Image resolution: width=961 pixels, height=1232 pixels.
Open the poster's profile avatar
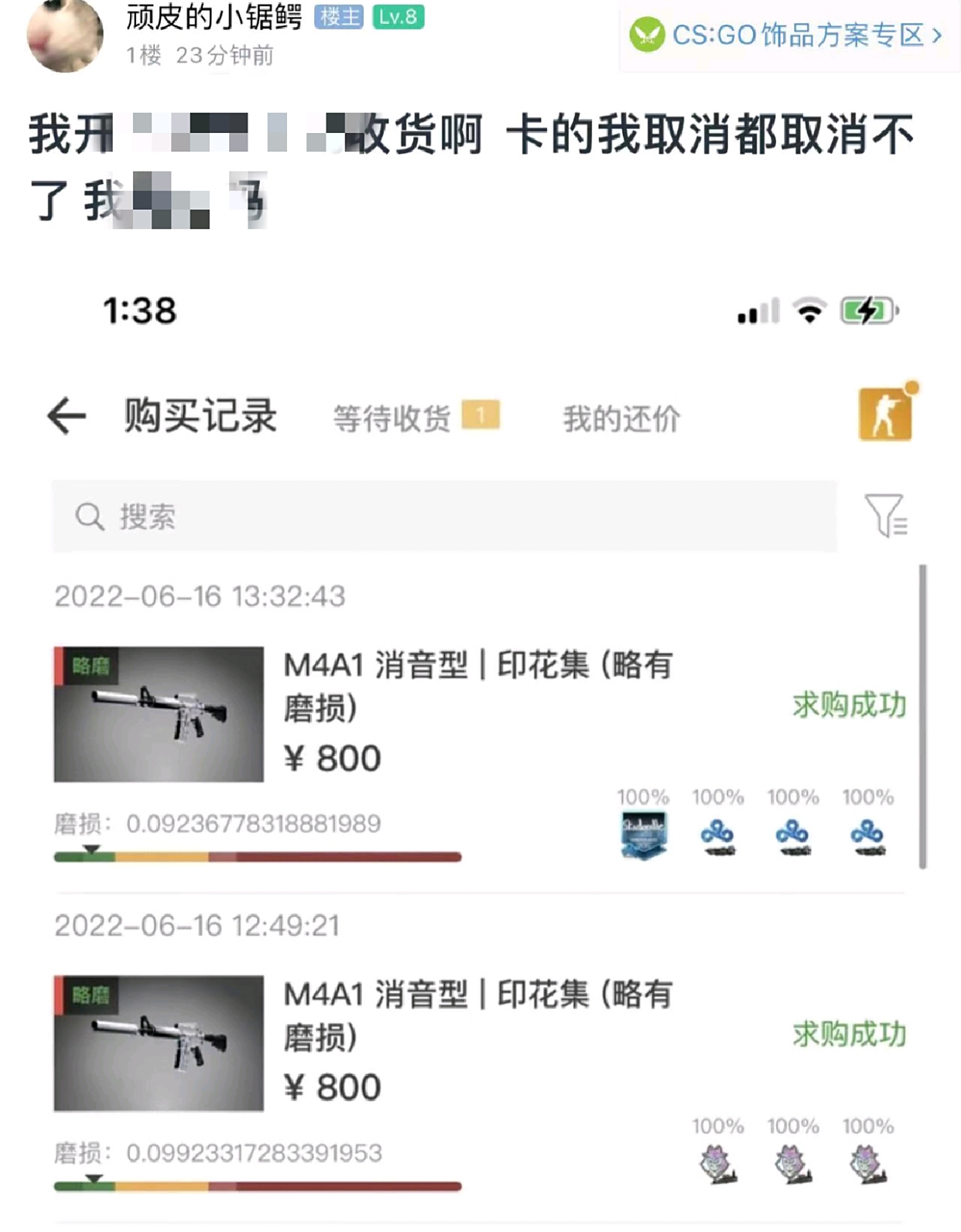tap(65, 34)
